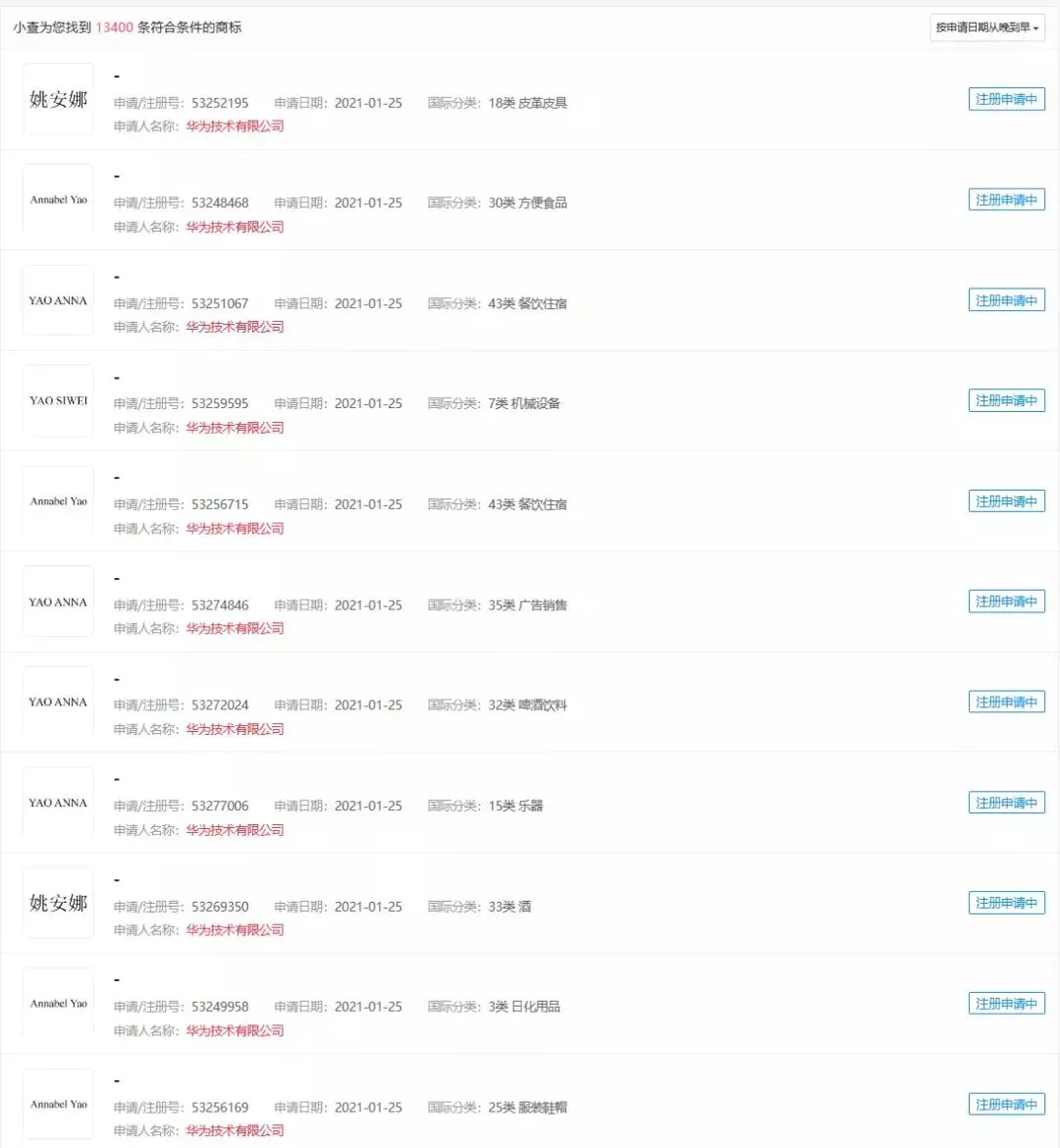Tap applicant 华为技术有限公司 in result 53252195
The height and width of the screenshot is (1148, 1060).
tap(235, 127)
